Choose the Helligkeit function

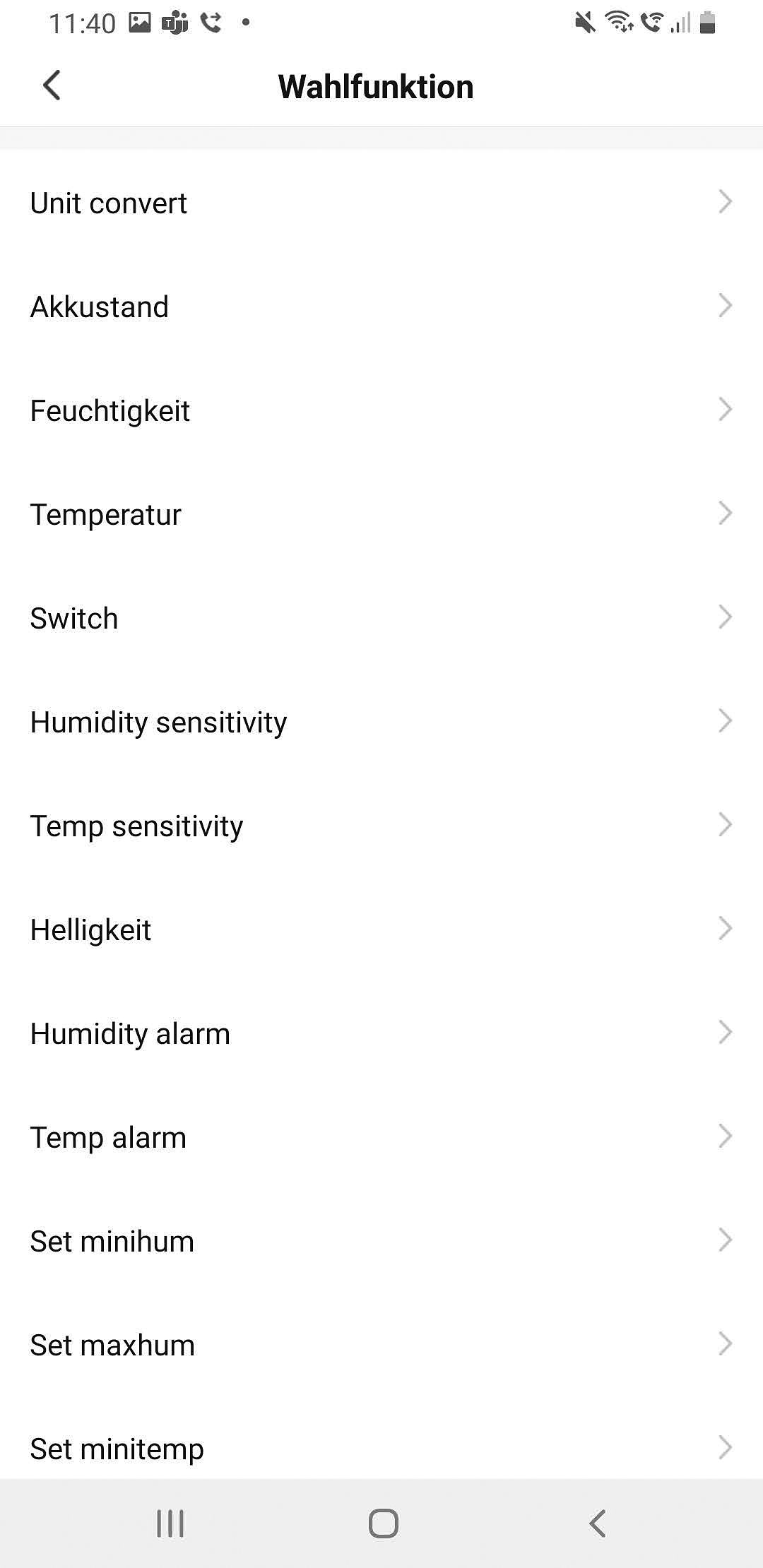pos(381,930)
